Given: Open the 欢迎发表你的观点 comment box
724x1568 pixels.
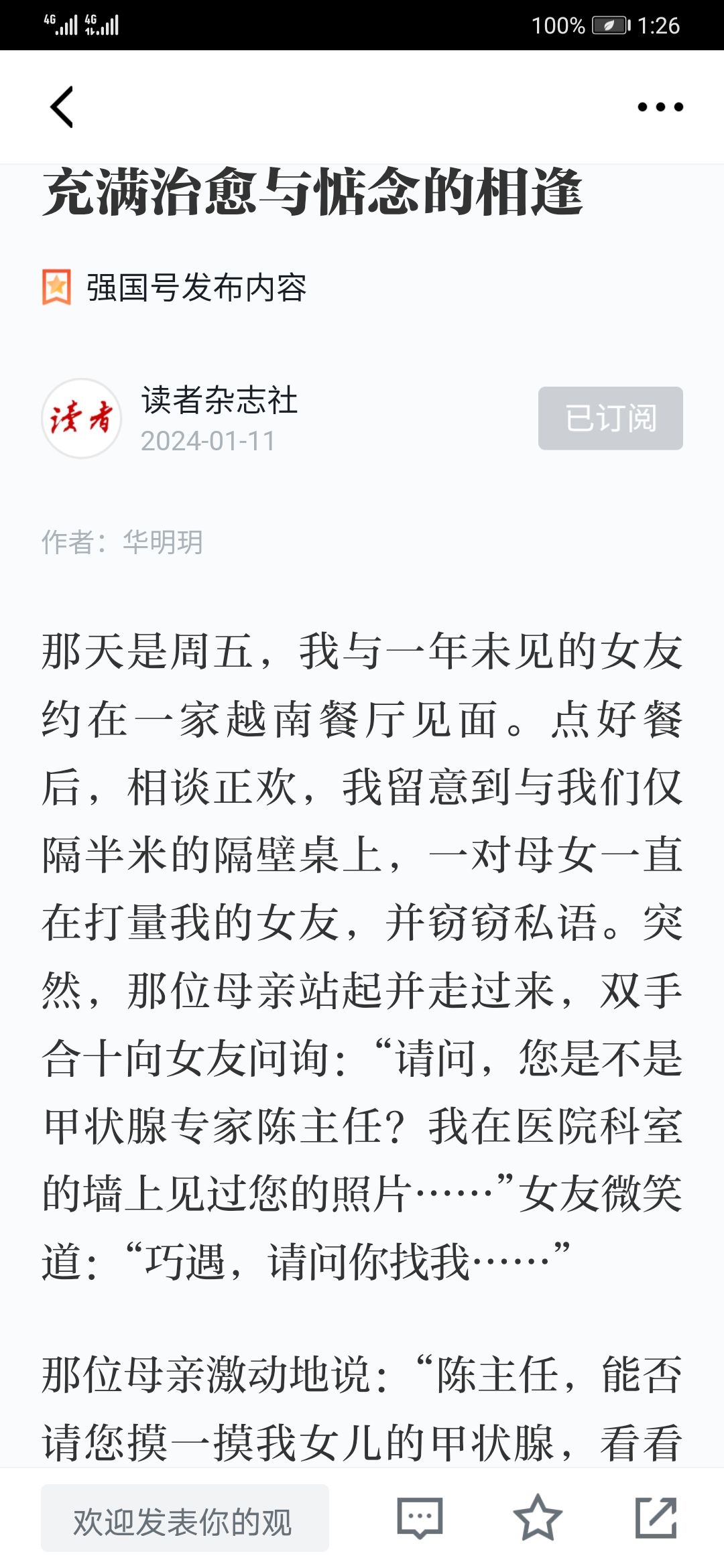Looking at the screenshot, I should [x=185, y=1518].
